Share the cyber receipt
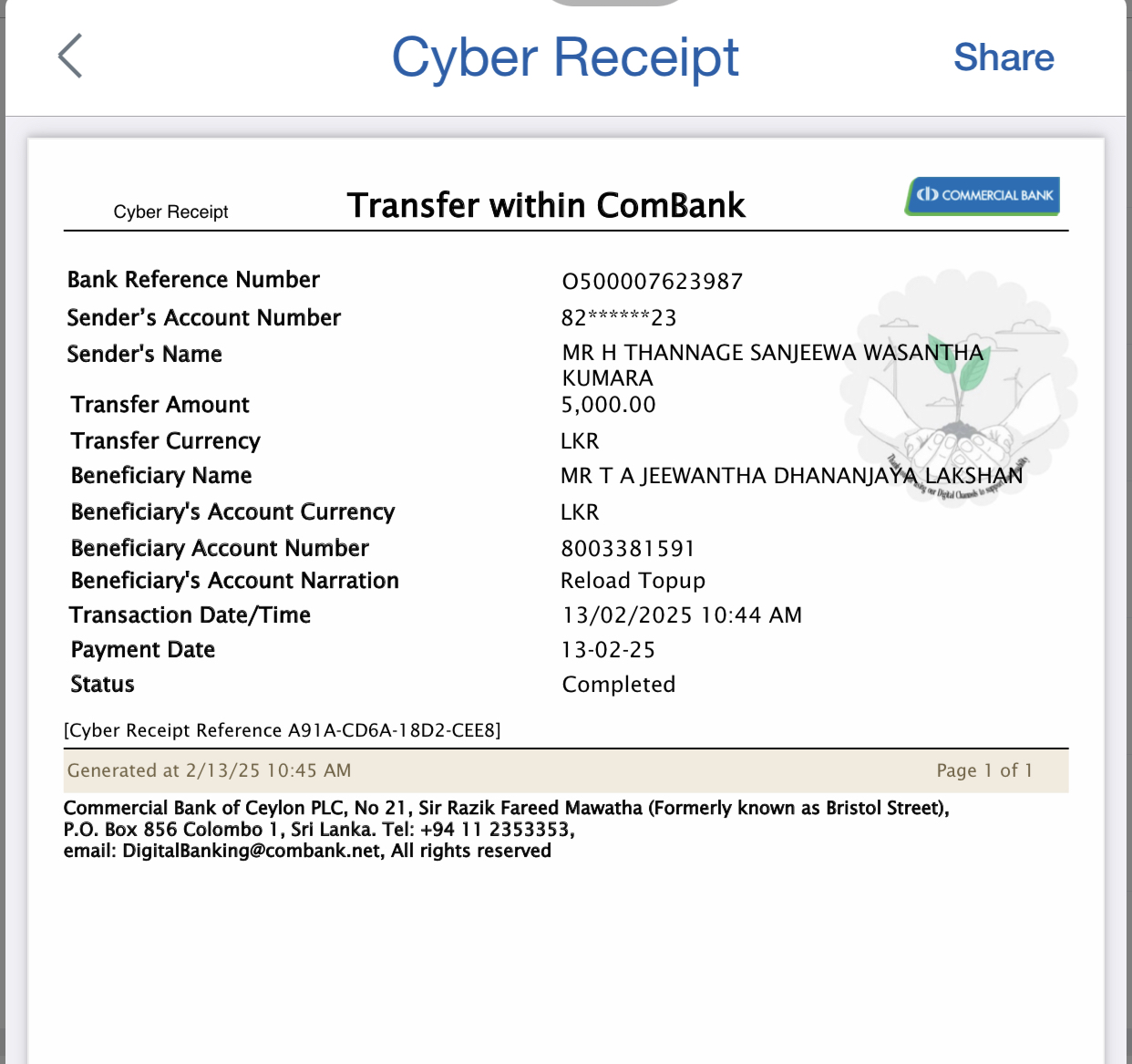Image resolution: width=1132 pixels, height=1064 pixels. click(1003, 57)
